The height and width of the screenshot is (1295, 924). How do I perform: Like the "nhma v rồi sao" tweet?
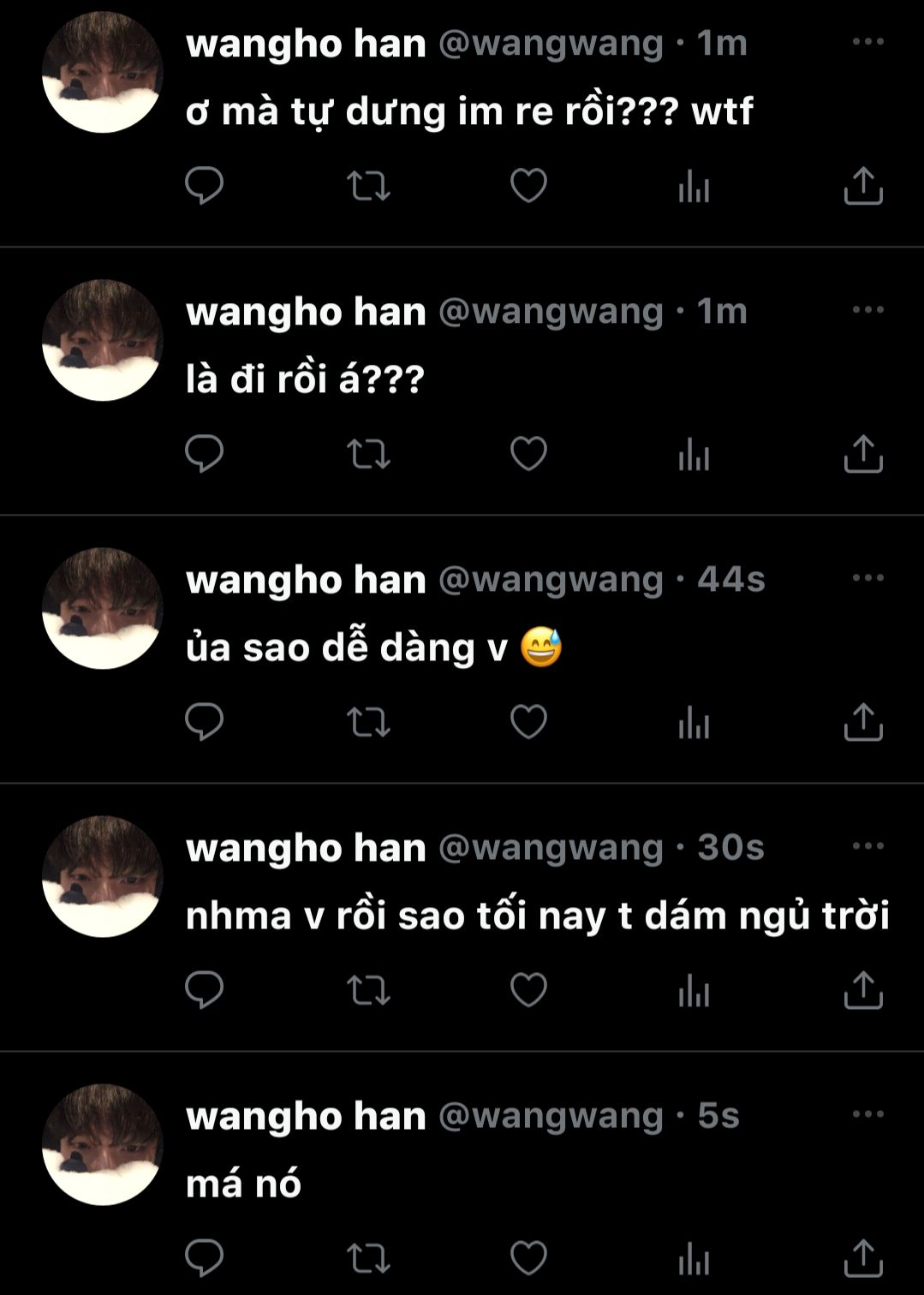[528, 990]
